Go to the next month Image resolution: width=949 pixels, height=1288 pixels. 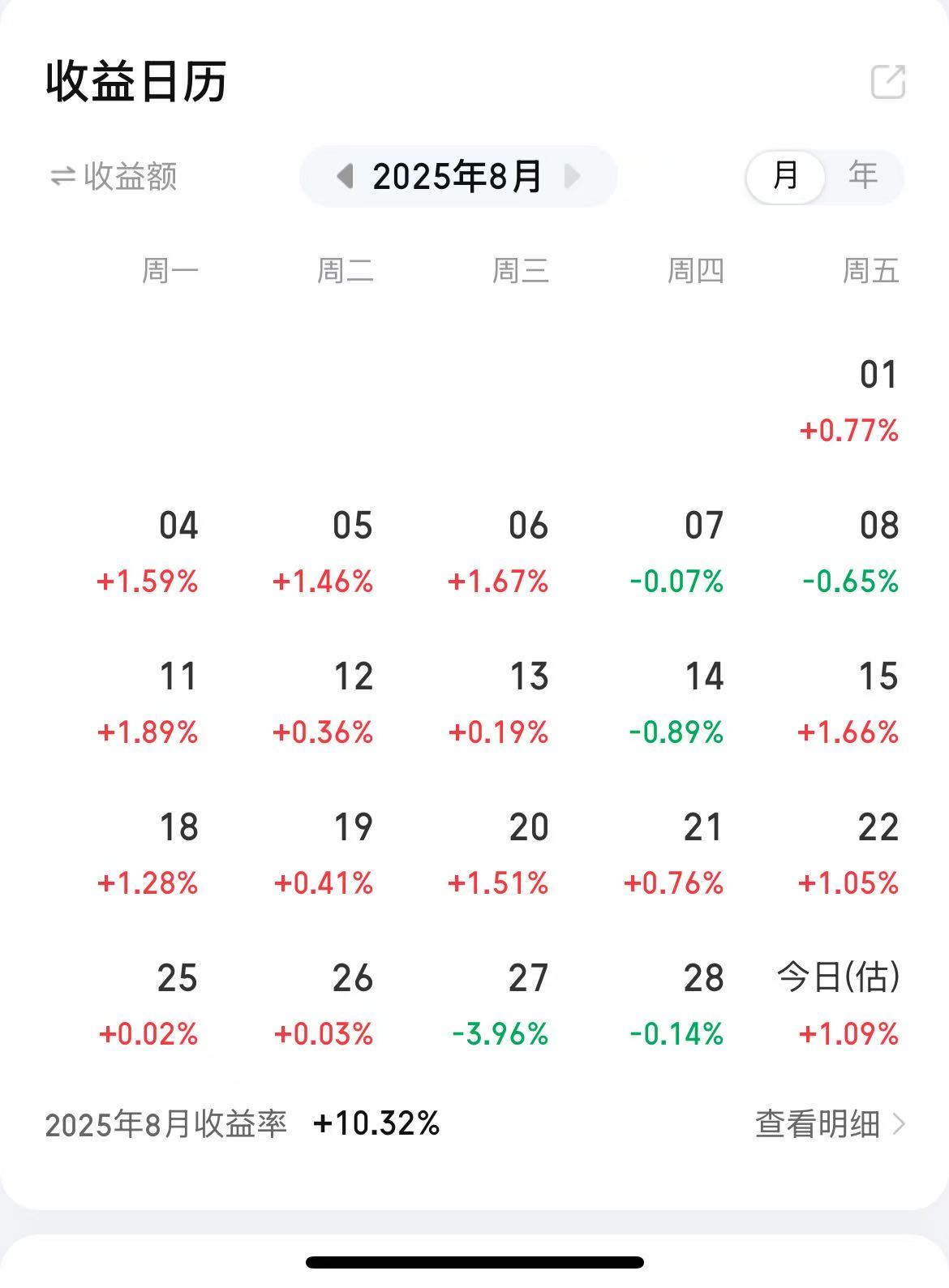[573, 176]
